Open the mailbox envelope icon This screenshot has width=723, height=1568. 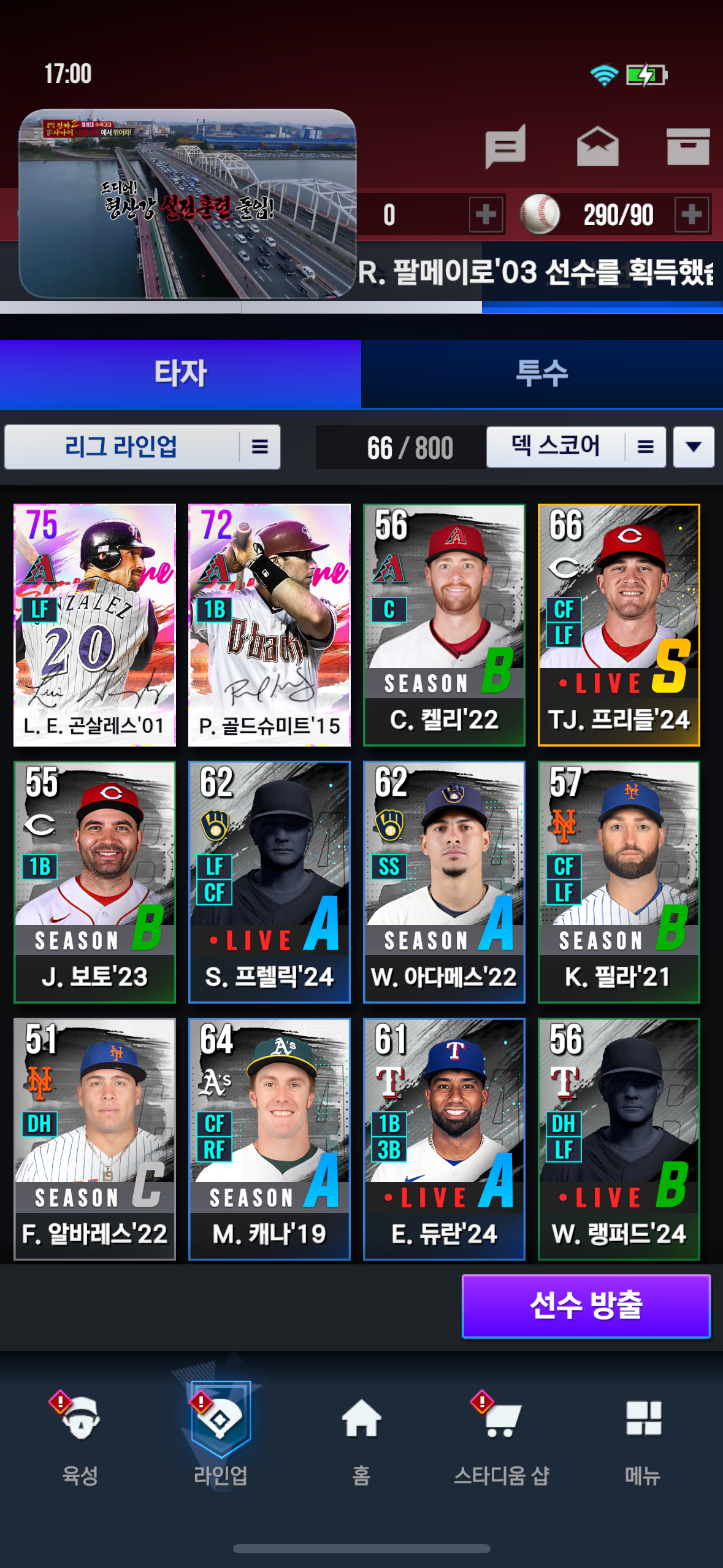pyautogui.click(x=597, y=146)
